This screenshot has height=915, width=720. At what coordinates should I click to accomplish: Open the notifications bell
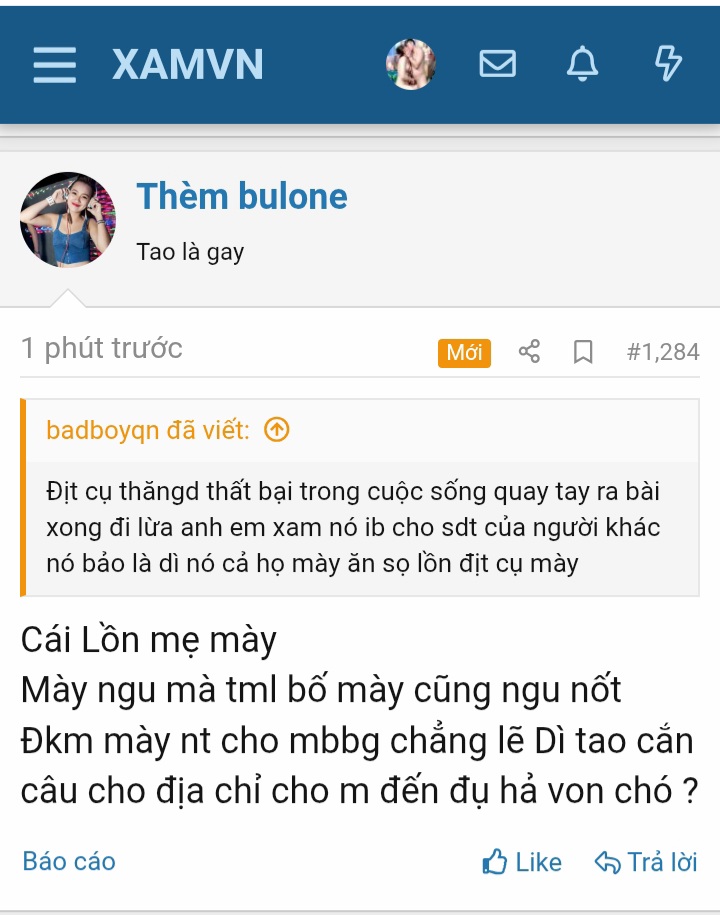[x=582, y=65]
